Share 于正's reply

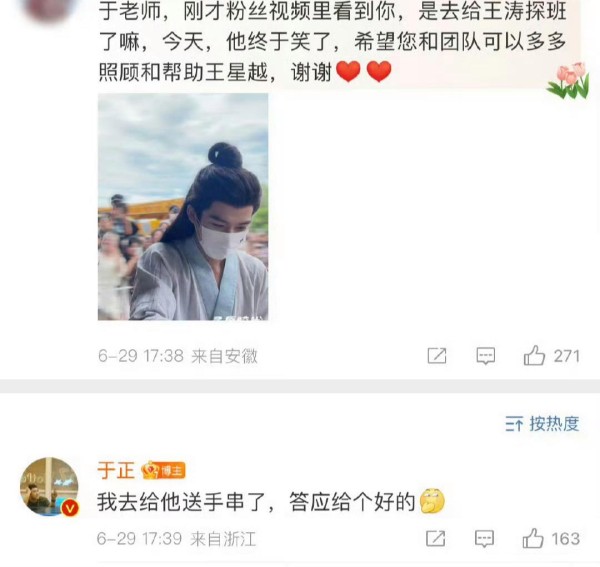(x=435, y=539)
